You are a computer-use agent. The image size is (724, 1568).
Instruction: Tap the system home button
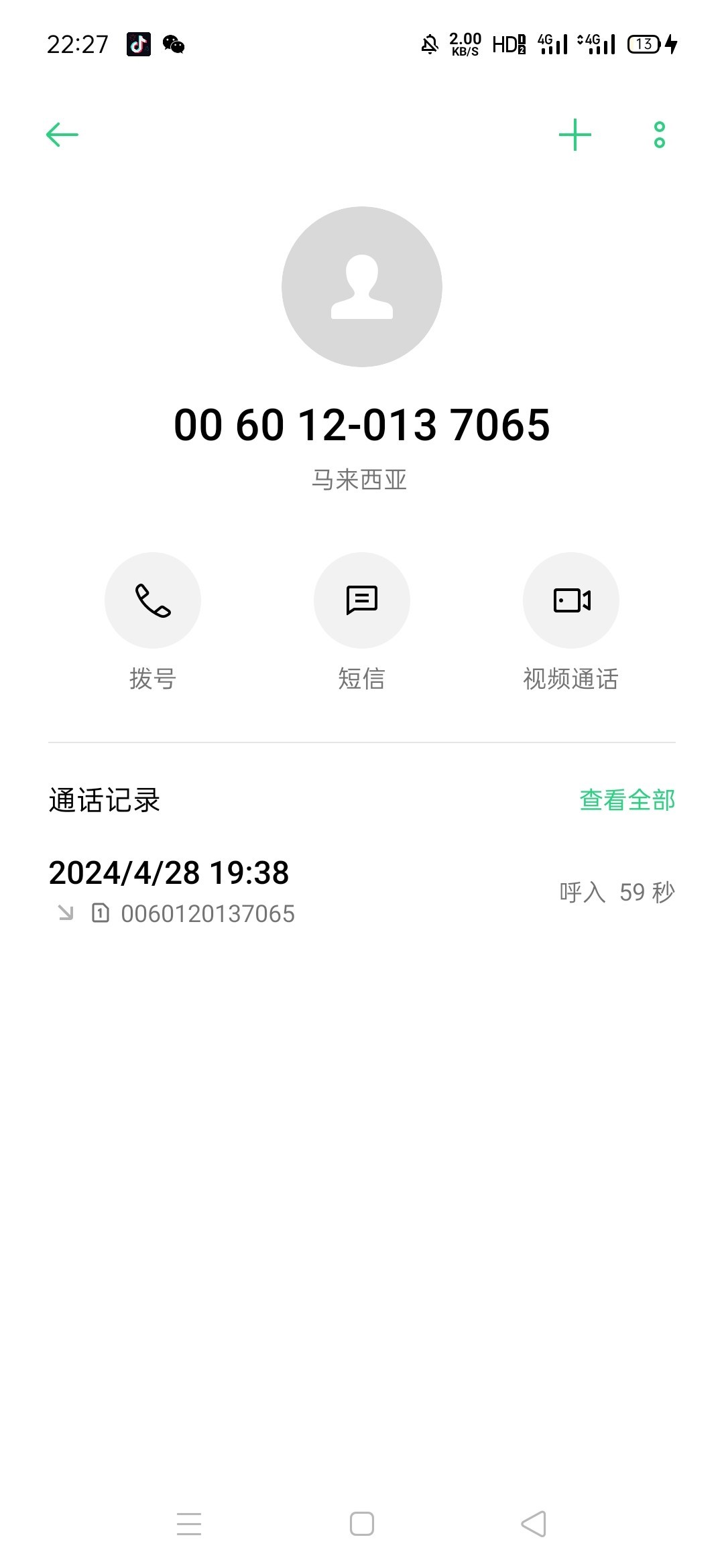point(362,1524)
